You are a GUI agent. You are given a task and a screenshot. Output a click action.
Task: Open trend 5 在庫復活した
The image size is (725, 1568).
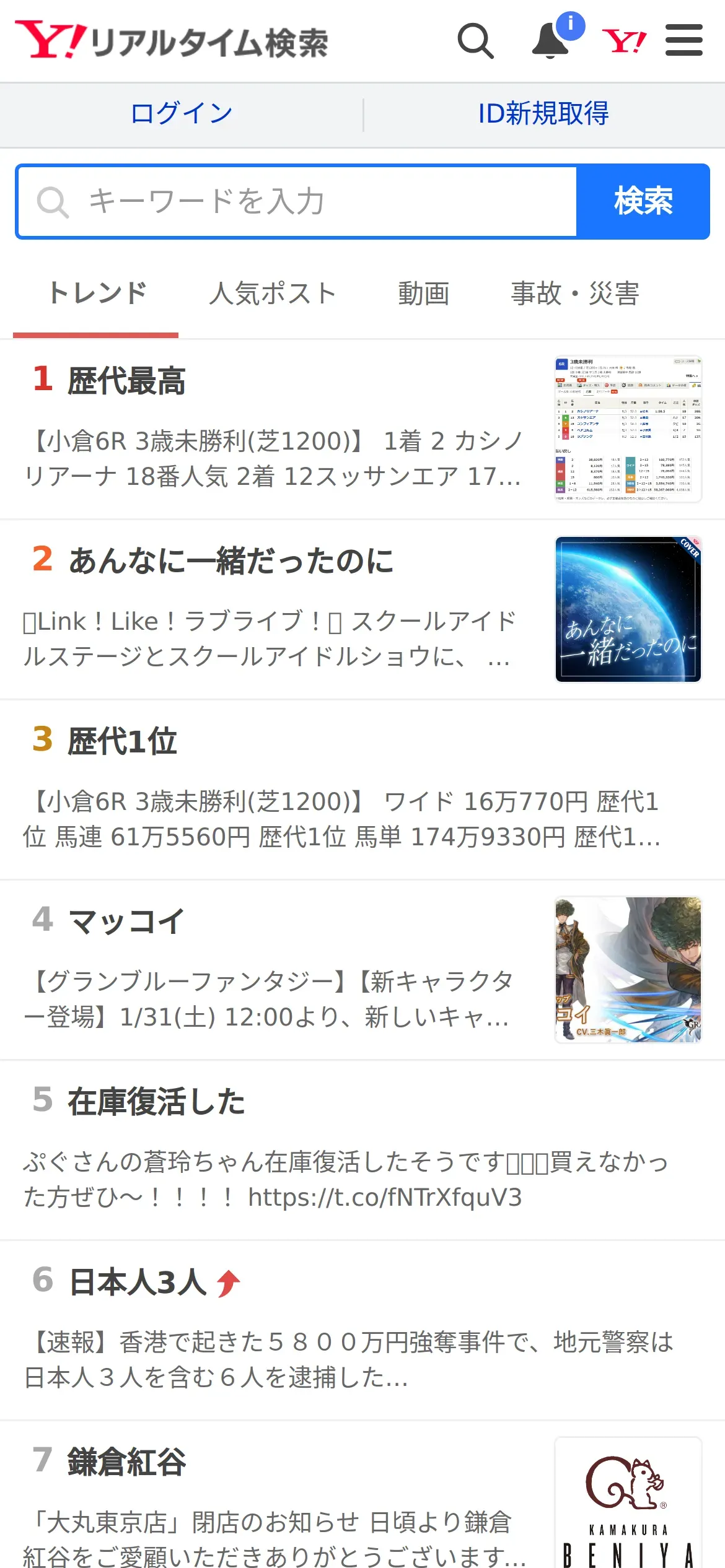[x=362, y=1151]
